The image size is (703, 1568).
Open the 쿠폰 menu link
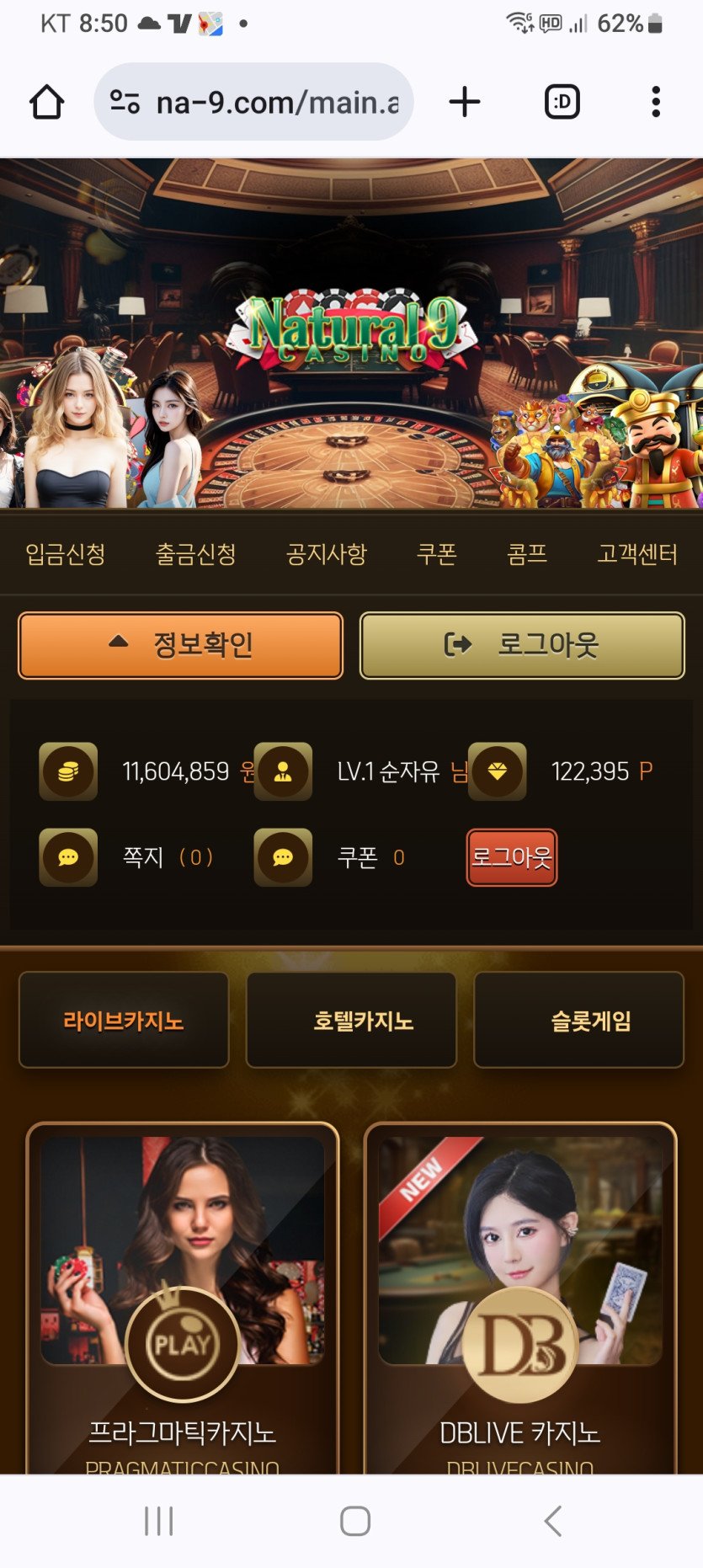point(436,554)
